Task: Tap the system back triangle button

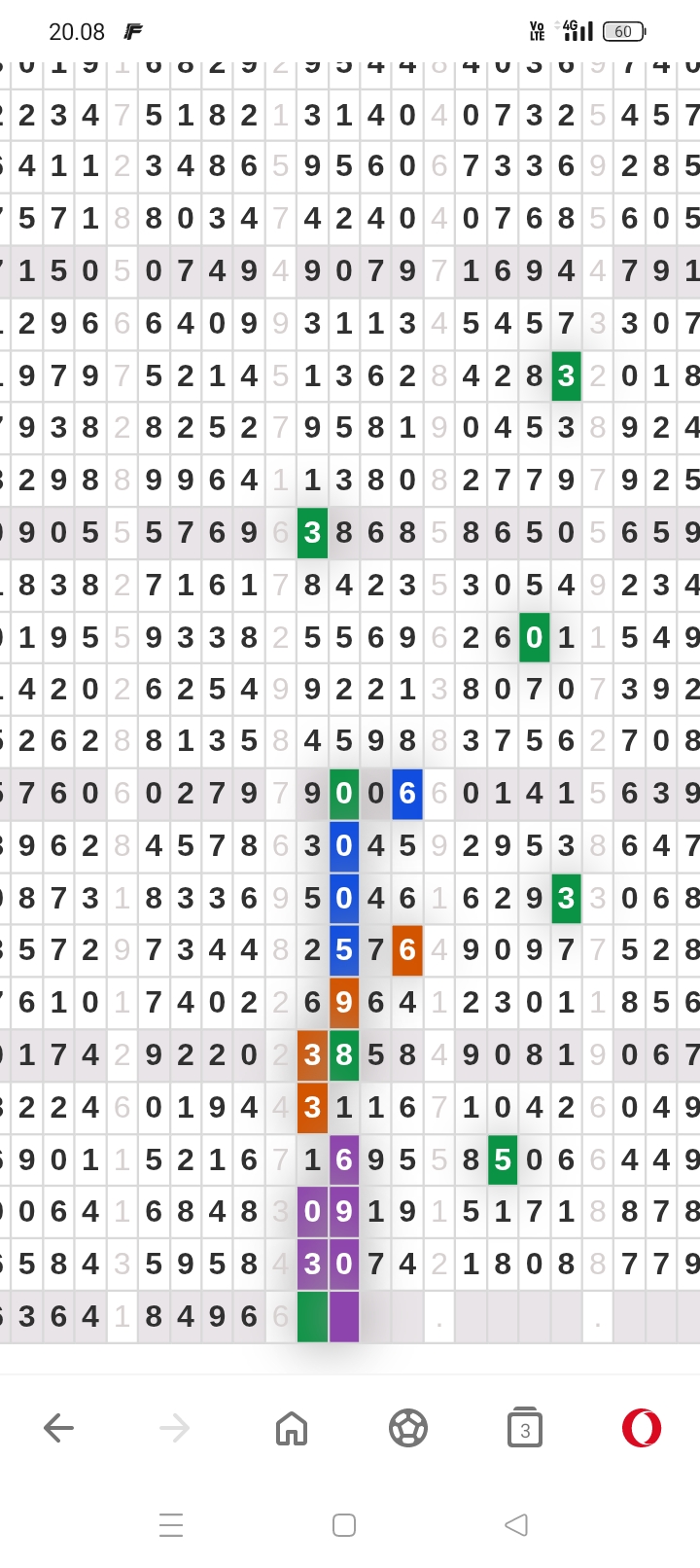Action: [516, 1524]
